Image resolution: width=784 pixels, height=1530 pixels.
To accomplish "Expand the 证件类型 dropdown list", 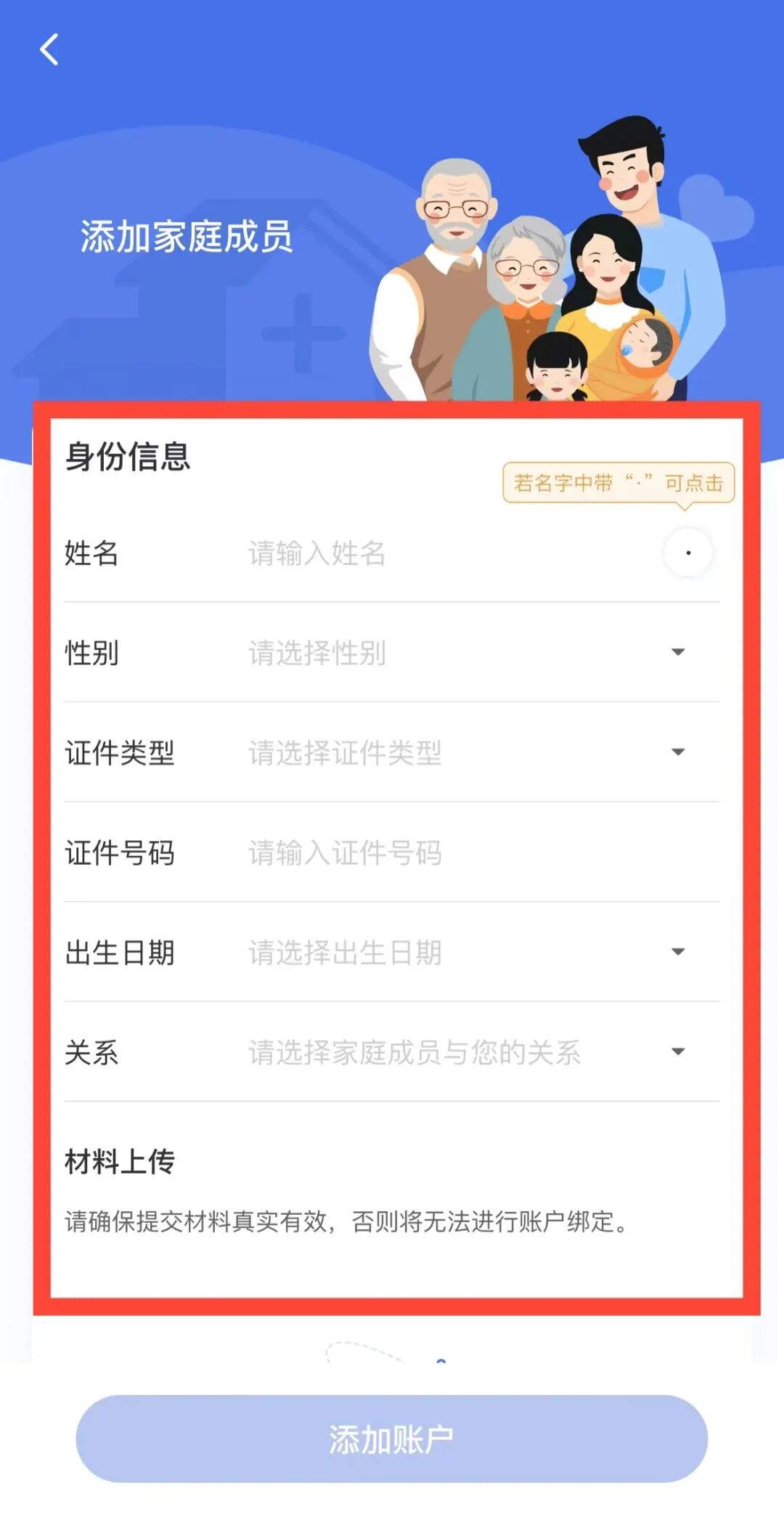I will [x=679, y=753].
